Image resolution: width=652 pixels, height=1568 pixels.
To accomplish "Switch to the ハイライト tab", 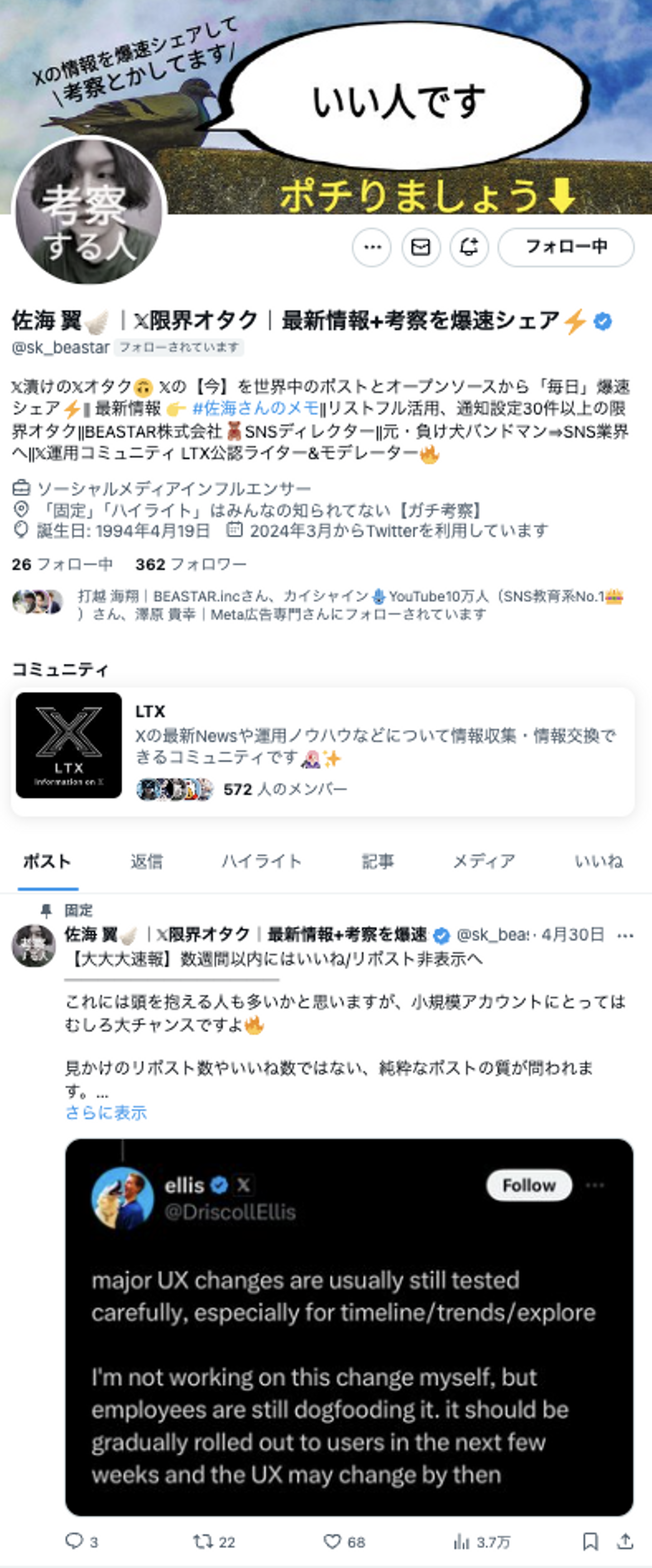I will (x=261, y=861).
